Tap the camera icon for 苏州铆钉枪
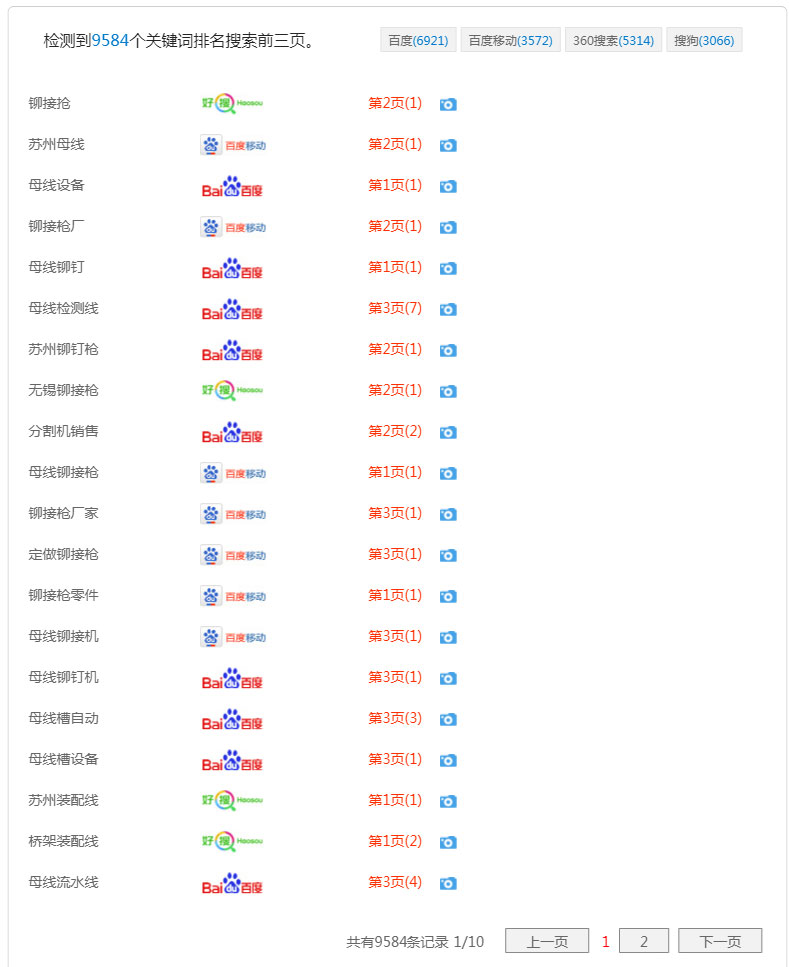Image resolution: width=789 pixels, height=967 pixels. tap(448, 350)
